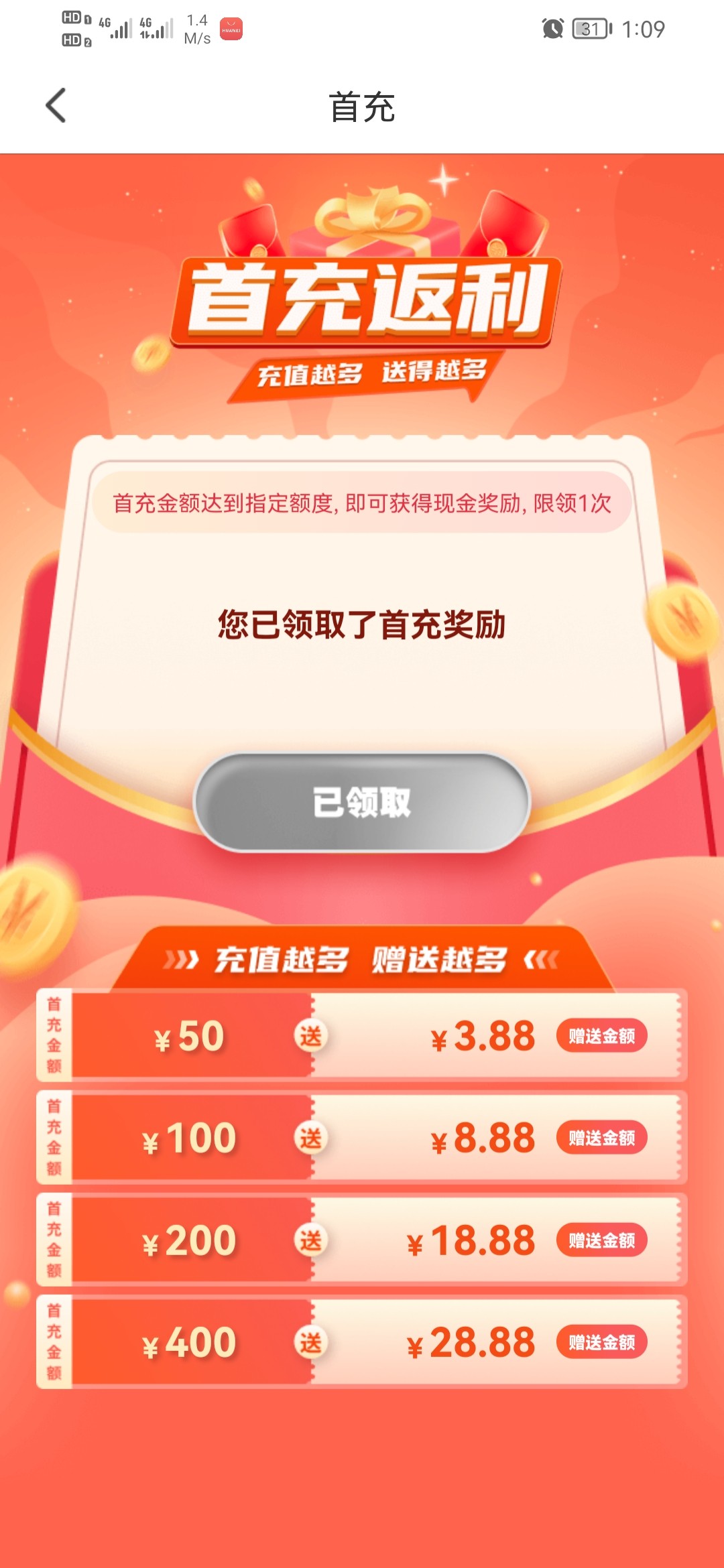The width and height of the screenshot is (724, 1568).
Task: Go back from the 首充 page
Action: pyautogui.click(x=56, y=106)
